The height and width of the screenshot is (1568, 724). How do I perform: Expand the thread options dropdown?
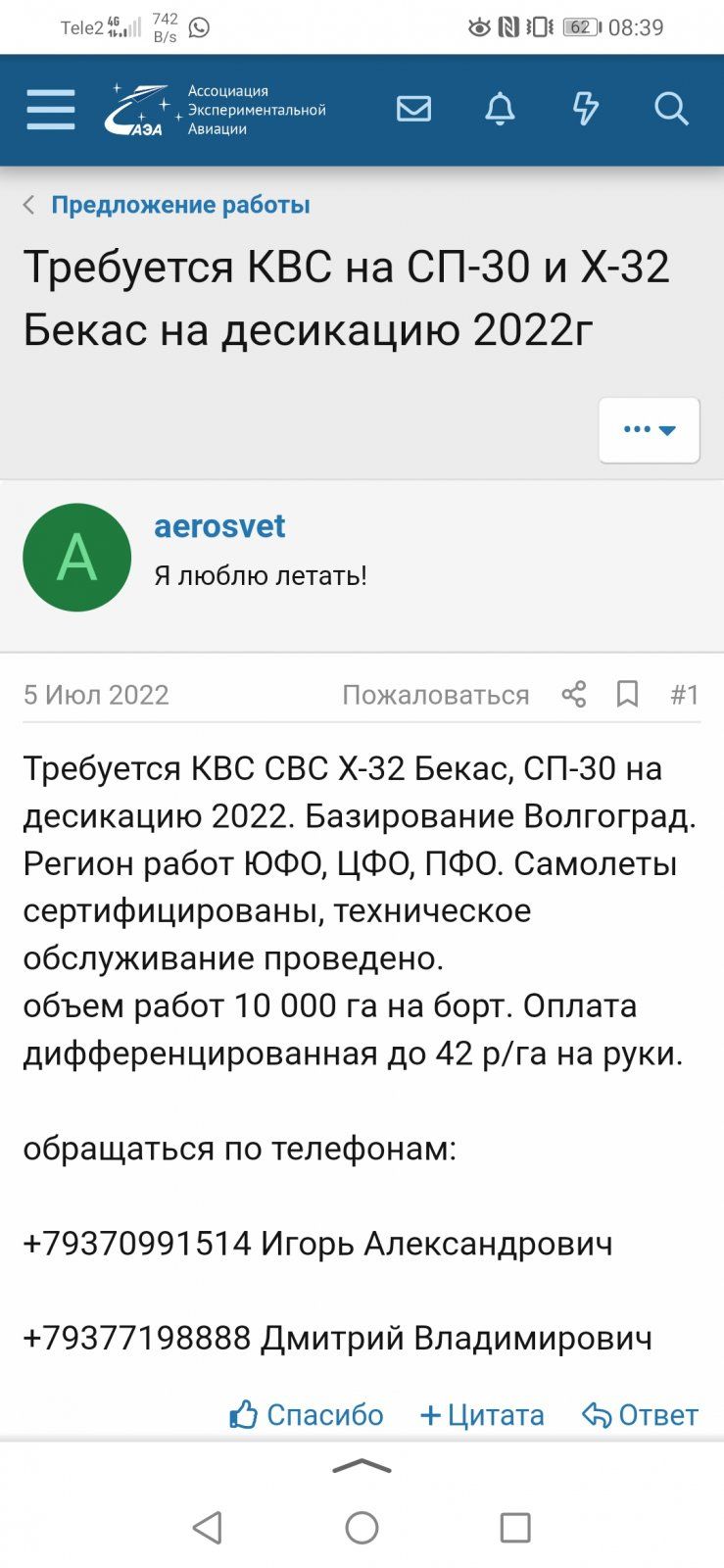[649, 429]
